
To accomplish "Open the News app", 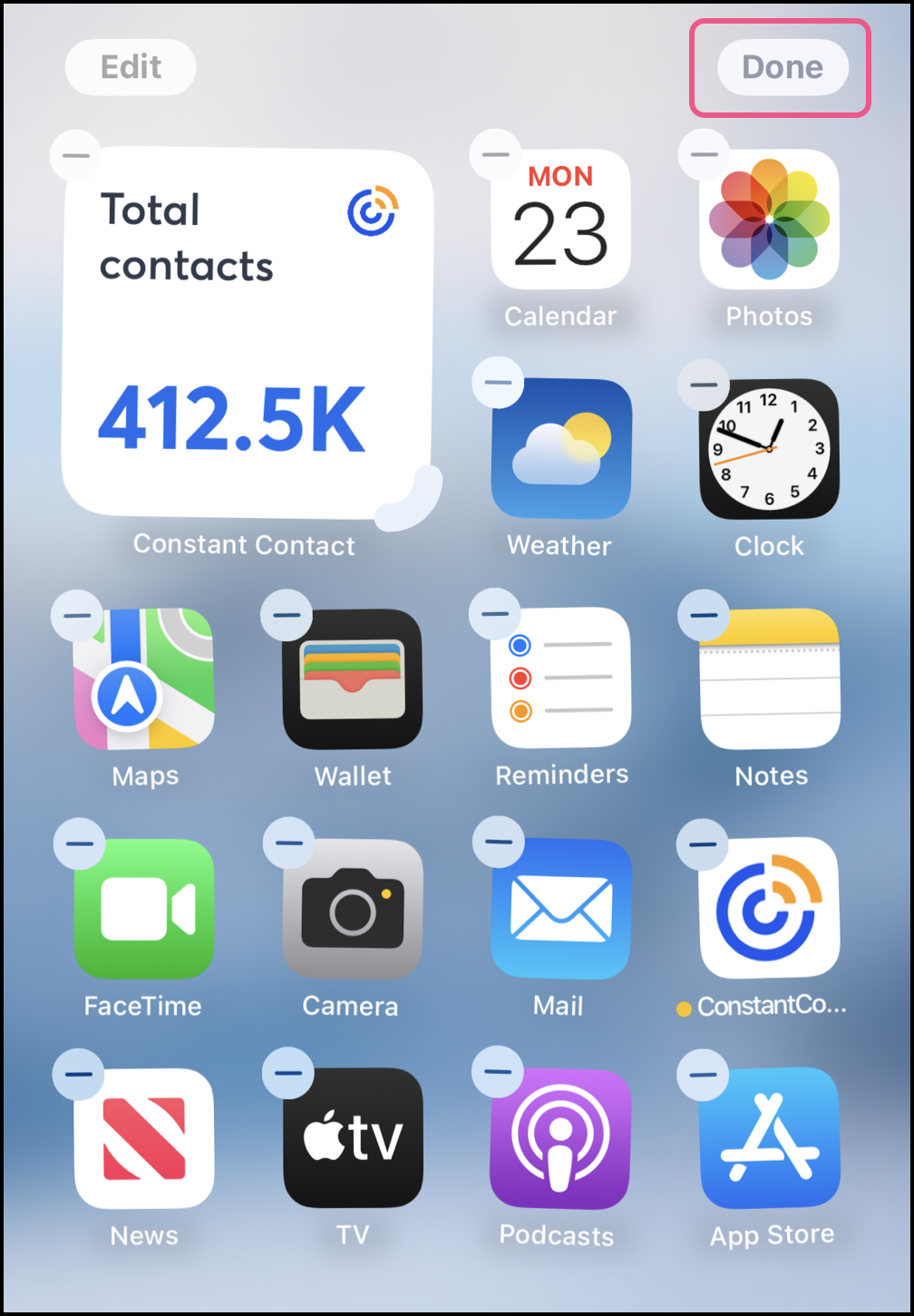I will click(143, 1138).
